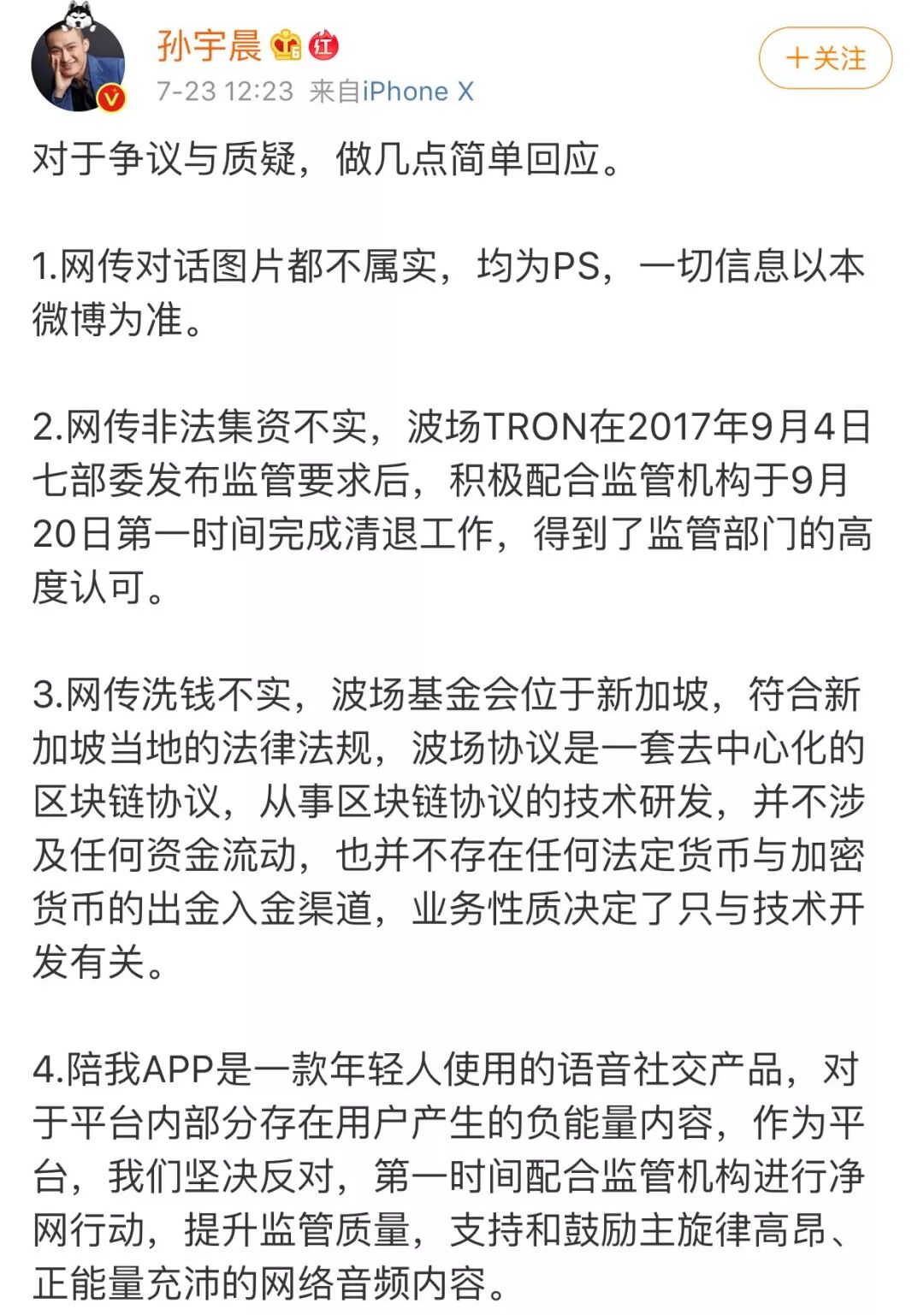Follow 孙宇晨 with the +关注 button

coord(825,58)
